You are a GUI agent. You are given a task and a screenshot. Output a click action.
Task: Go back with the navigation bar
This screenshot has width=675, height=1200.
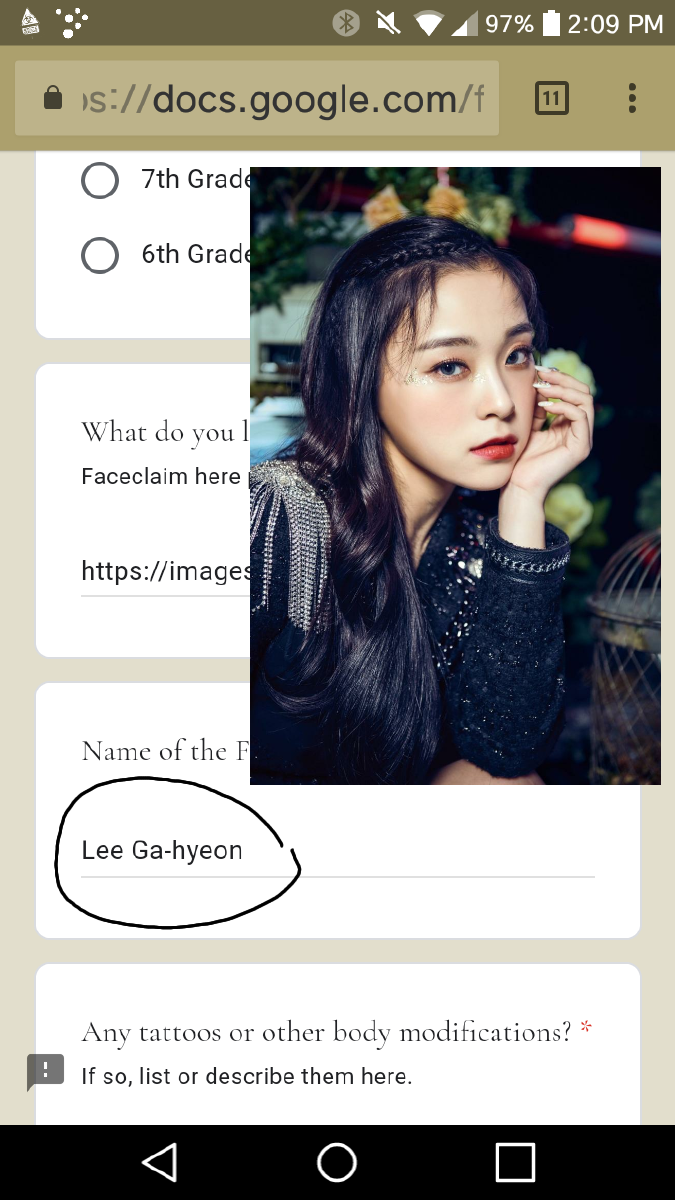click(160, 1162)
